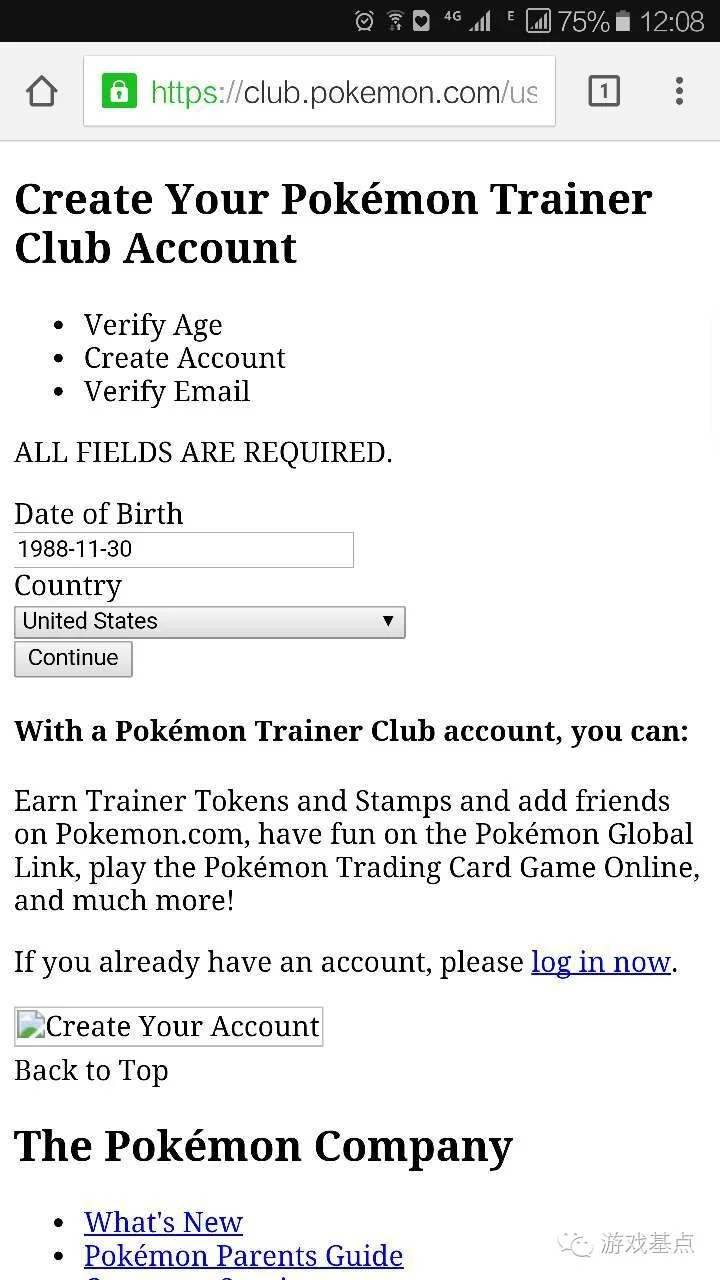
Task: Open the browser tab switcher
Action: click(x=604, y=90)
